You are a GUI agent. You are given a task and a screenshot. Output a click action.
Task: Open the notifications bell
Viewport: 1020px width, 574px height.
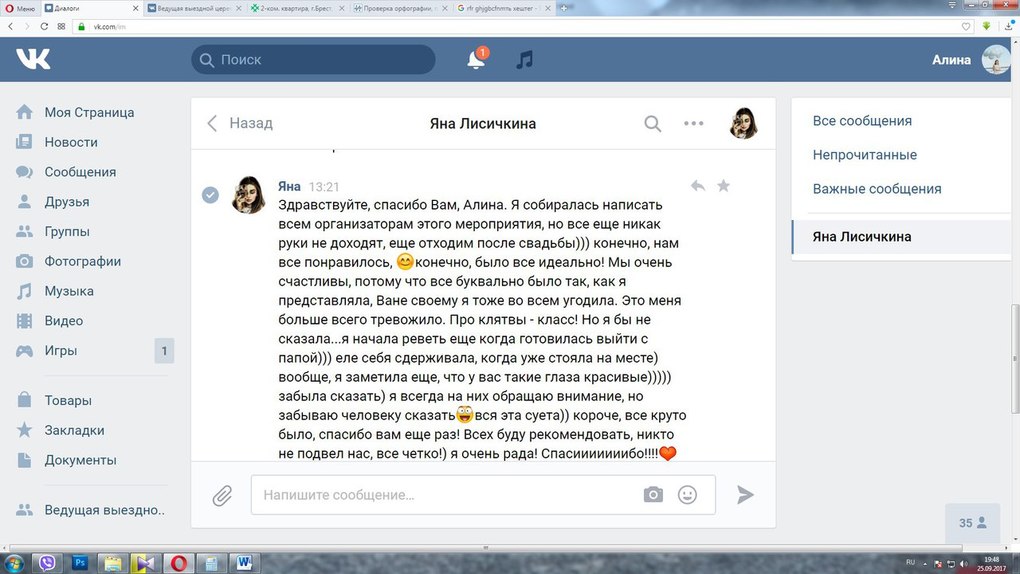(x=477, y=60)
